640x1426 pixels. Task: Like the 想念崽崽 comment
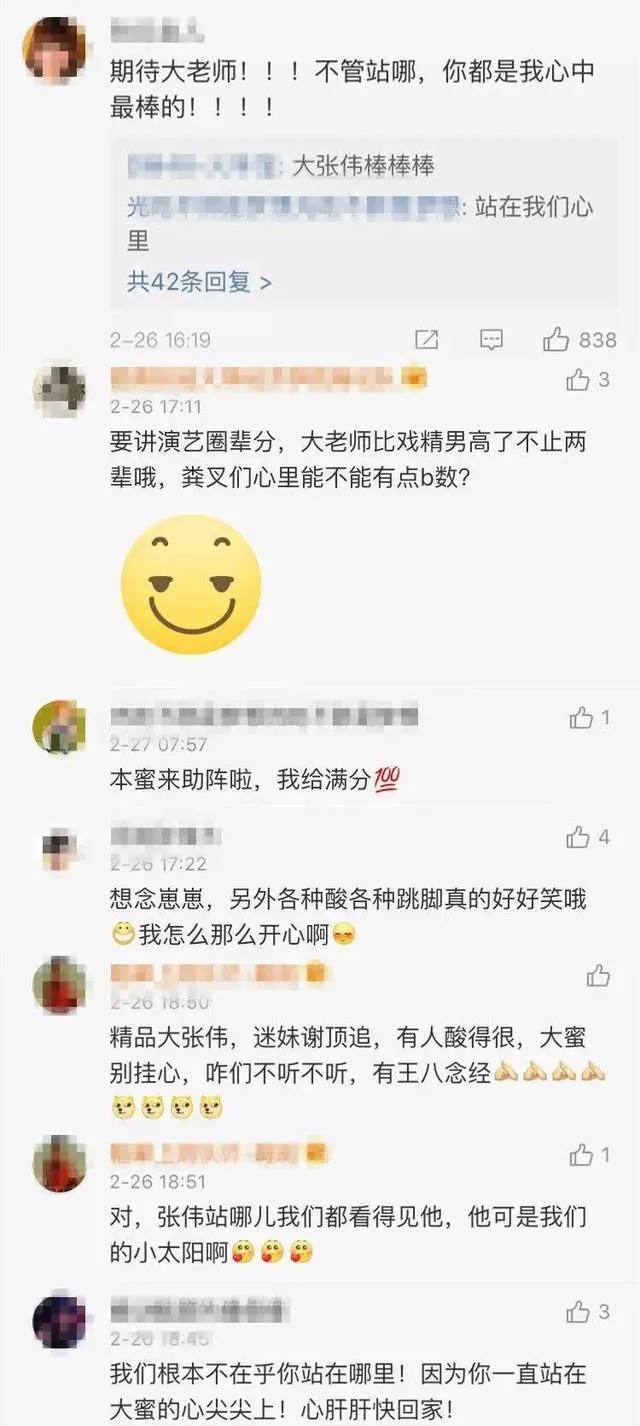click(x=578, y=838)
